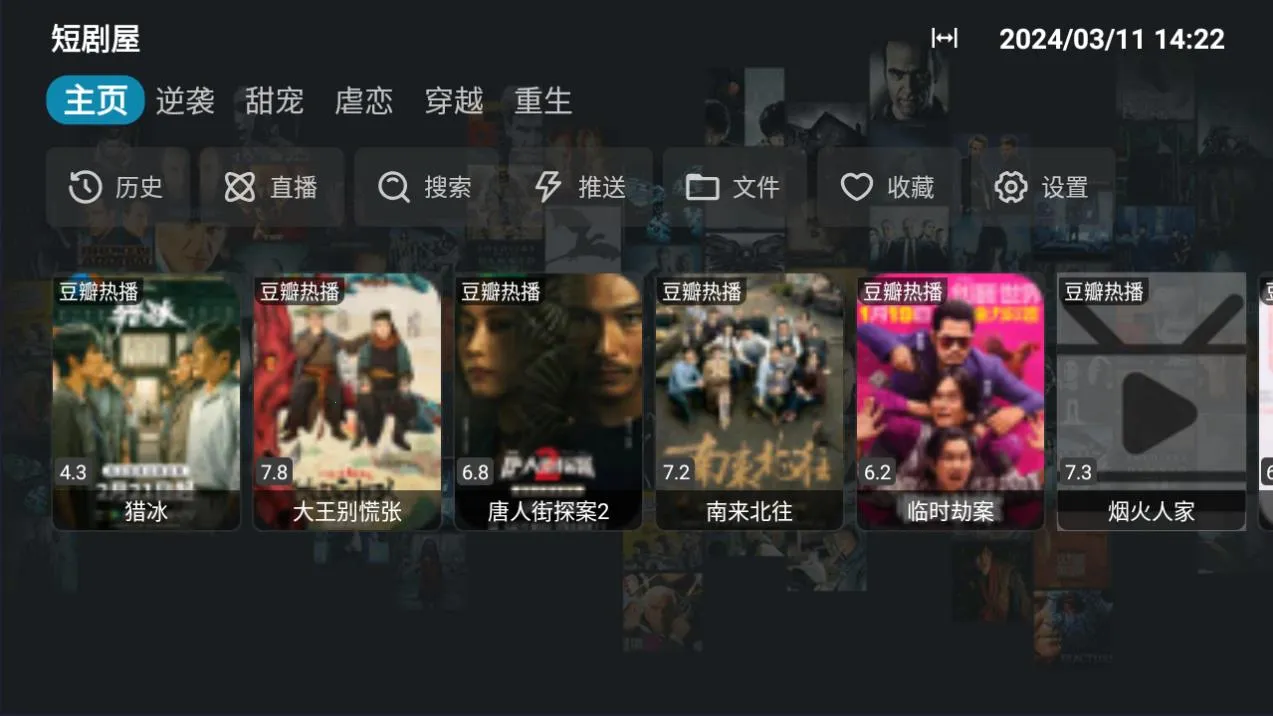The width and height of the screenshot is (1273, 716).
Task: Open 唐人街探案2 details
Action: [548, 401]
